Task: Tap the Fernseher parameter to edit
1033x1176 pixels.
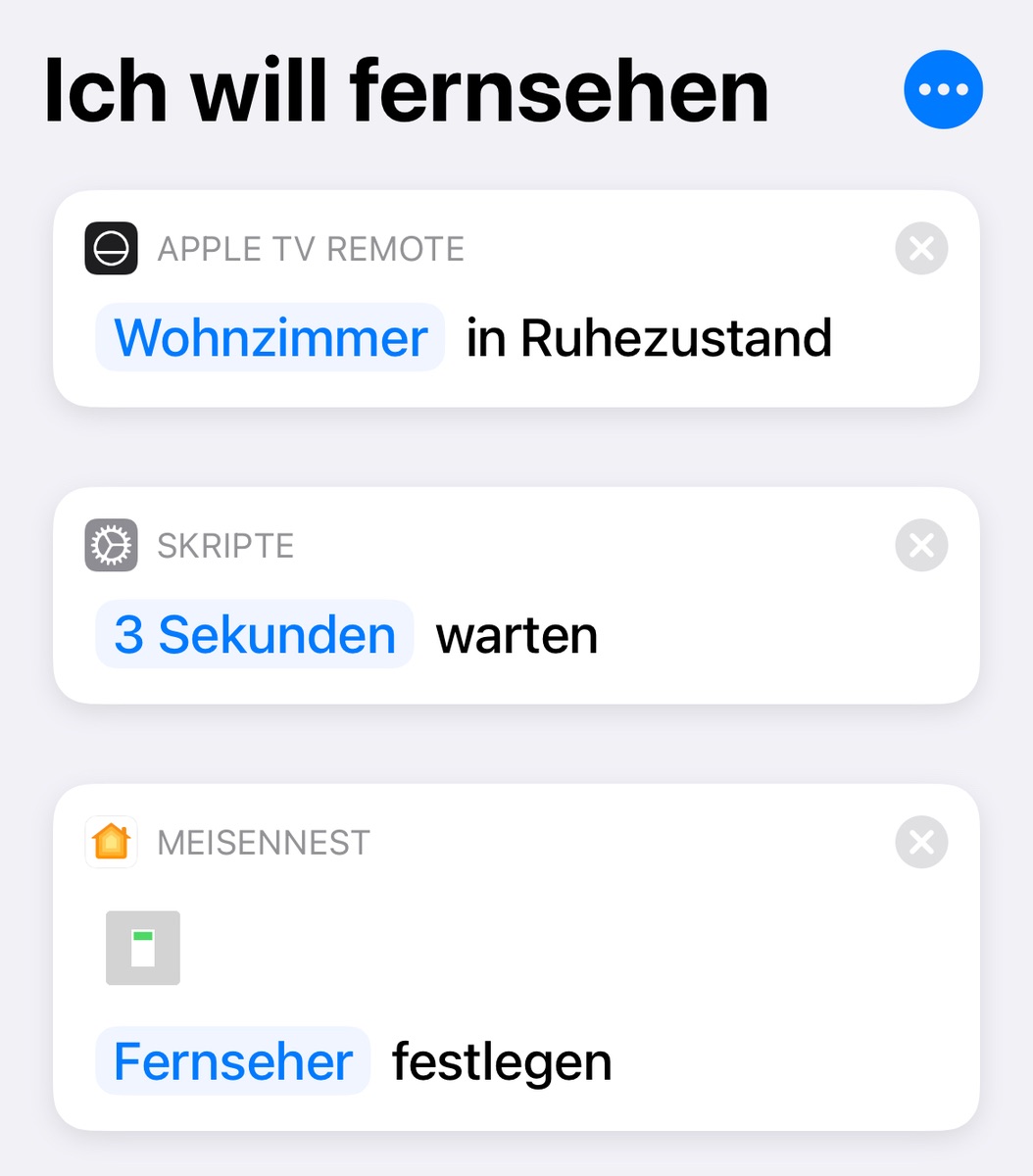Action: click(233, 1061)
